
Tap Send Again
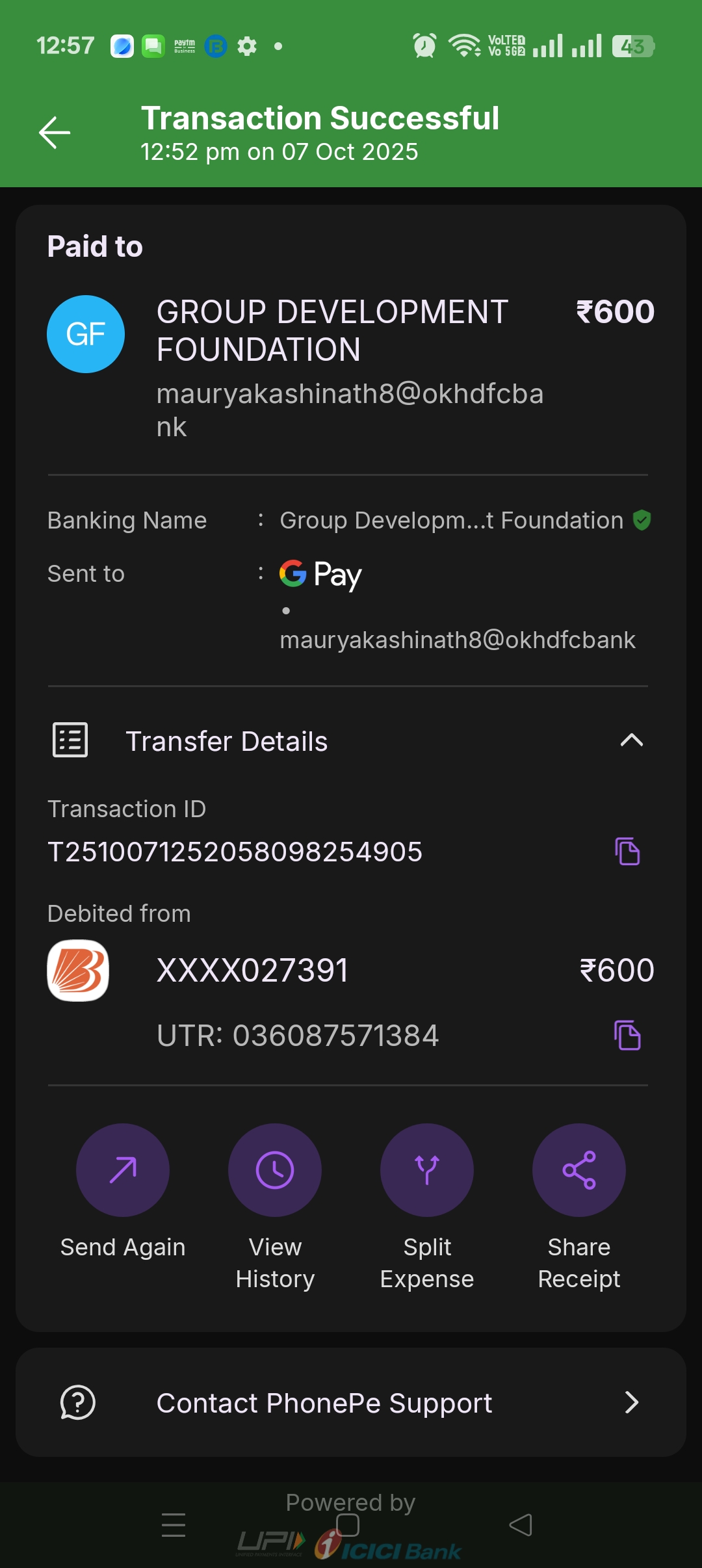(123, 1170)
